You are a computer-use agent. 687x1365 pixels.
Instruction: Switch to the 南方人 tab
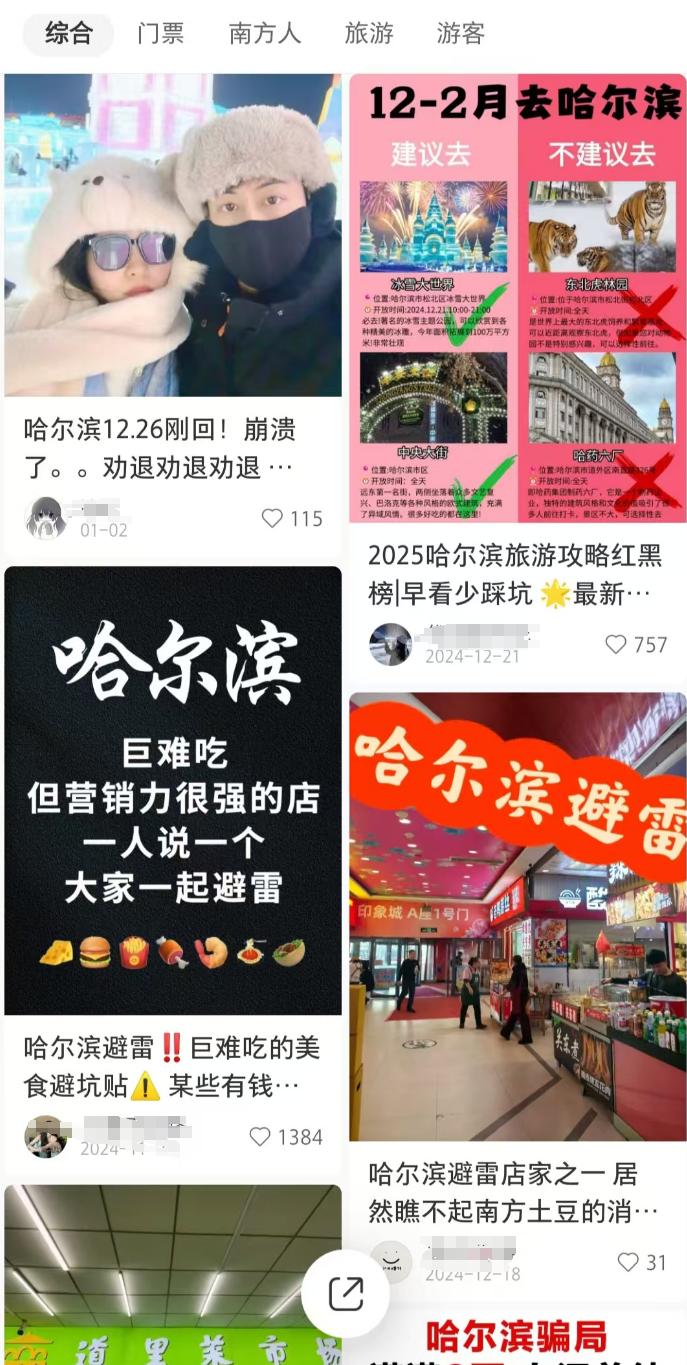[264, 34]
